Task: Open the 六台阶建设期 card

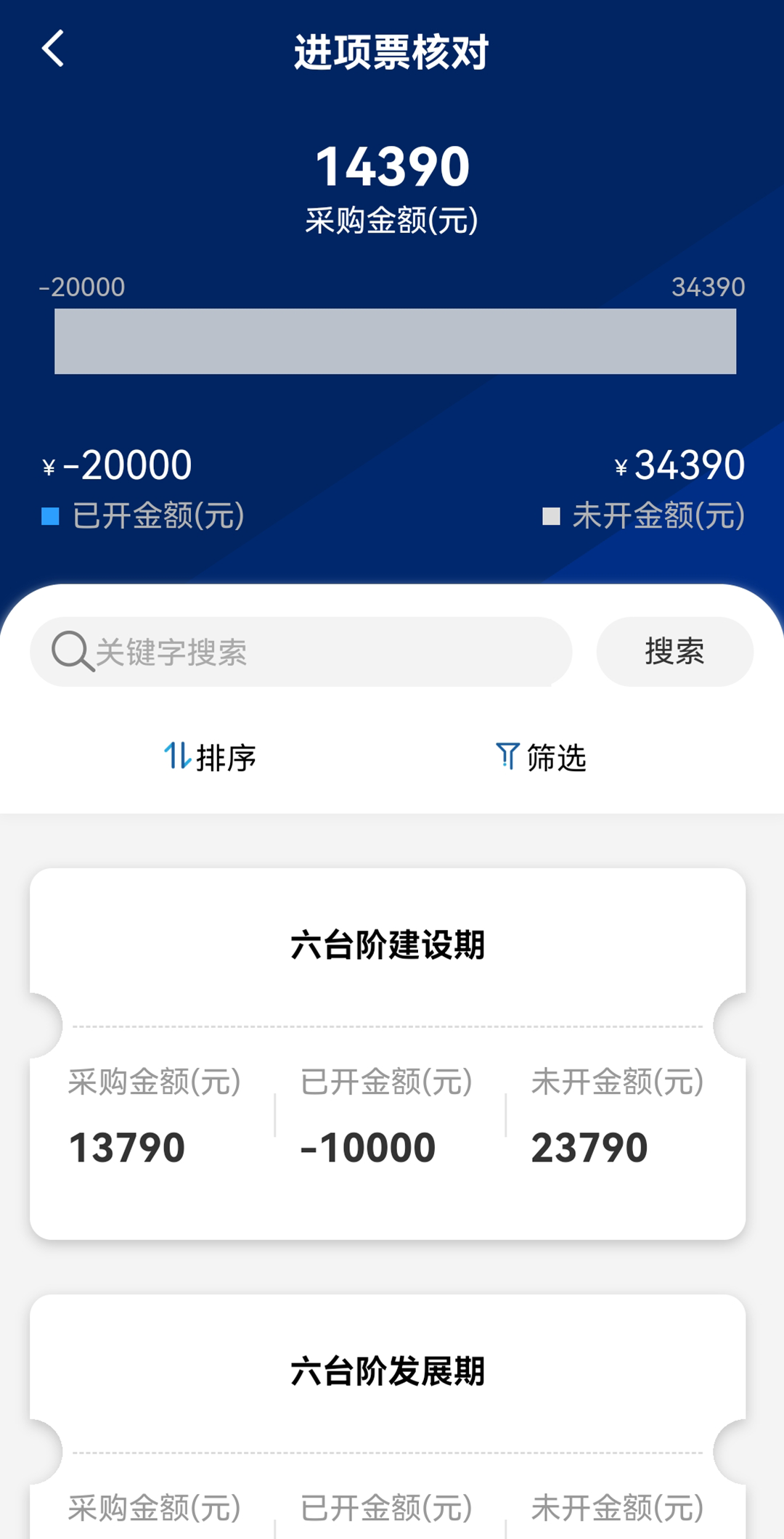Action: click(x=388, y=945)
